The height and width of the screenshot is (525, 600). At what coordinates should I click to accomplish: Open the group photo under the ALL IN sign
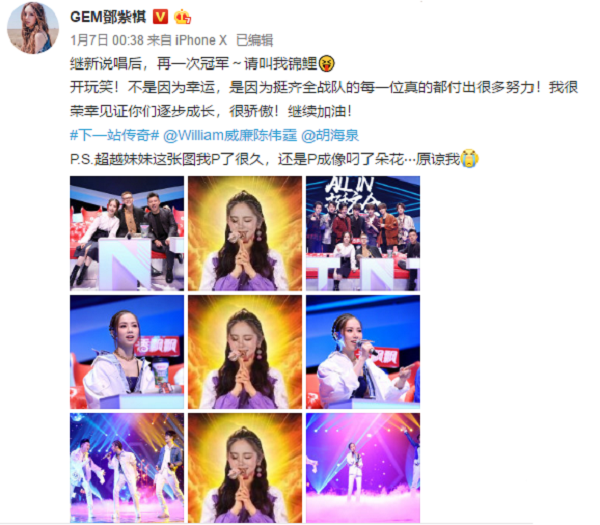click(x=362, y=232)
